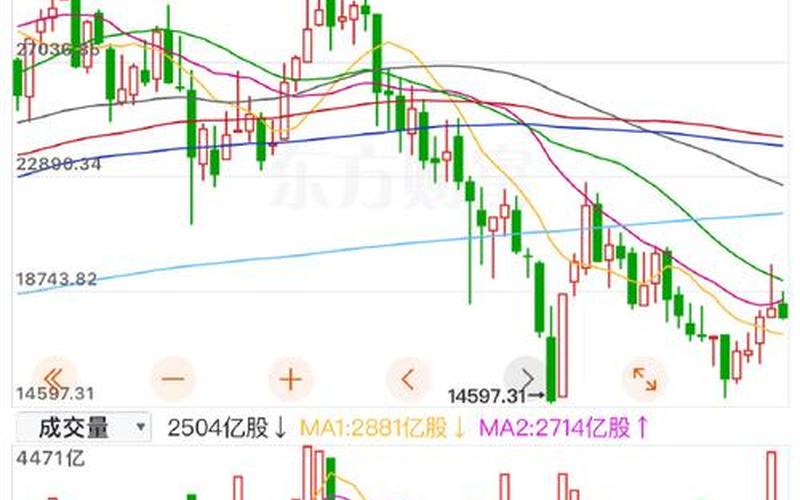Zoom out the K-line chart with minus

click(173, 379)
